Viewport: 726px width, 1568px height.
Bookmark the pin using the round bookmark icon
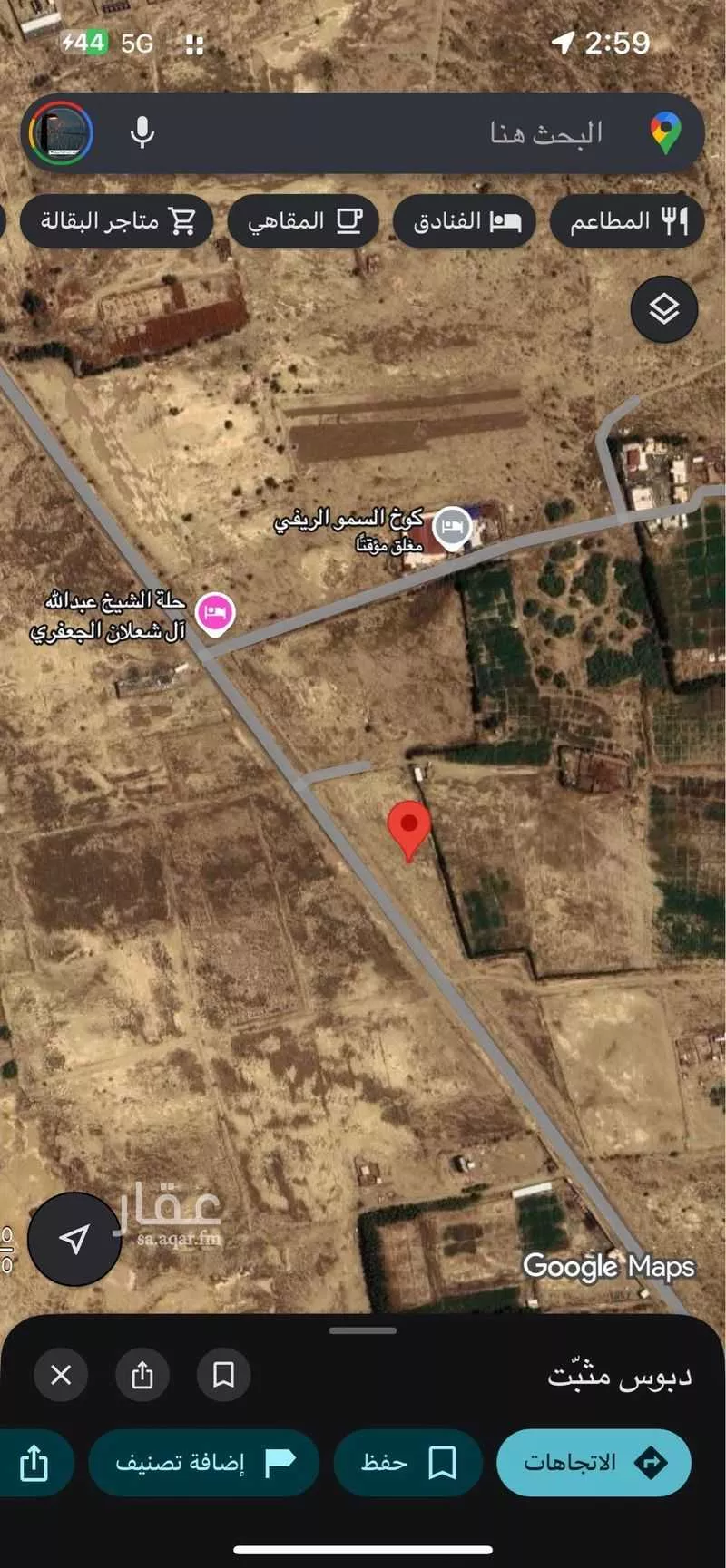coord(223,1375)
